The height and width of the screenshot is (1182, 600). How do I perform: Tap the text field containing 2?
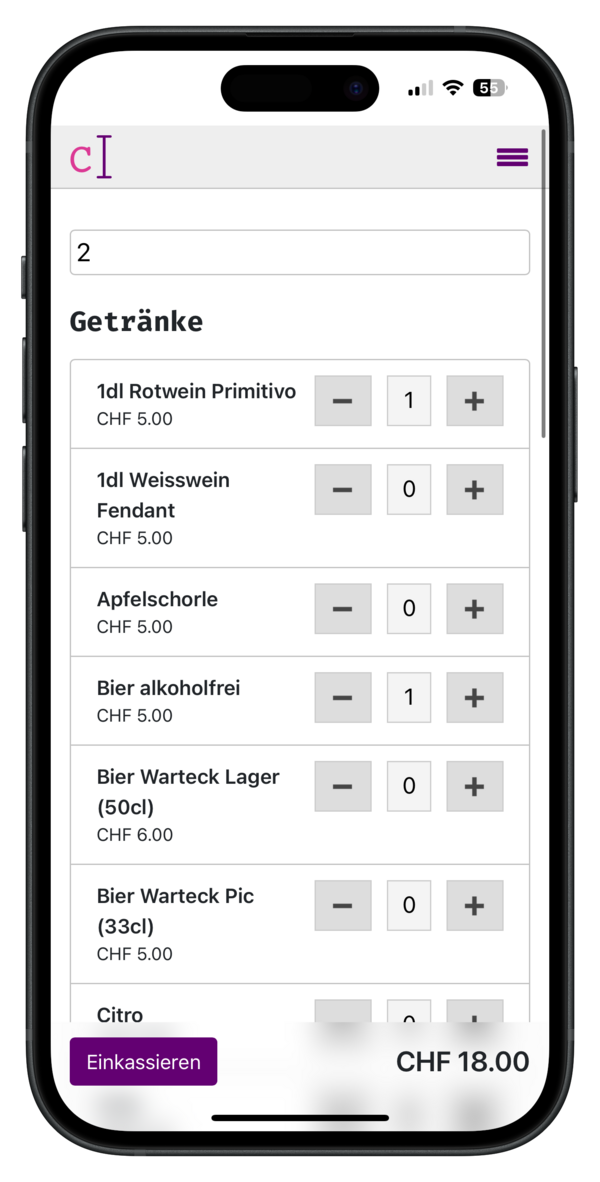[x=299, y=252]
